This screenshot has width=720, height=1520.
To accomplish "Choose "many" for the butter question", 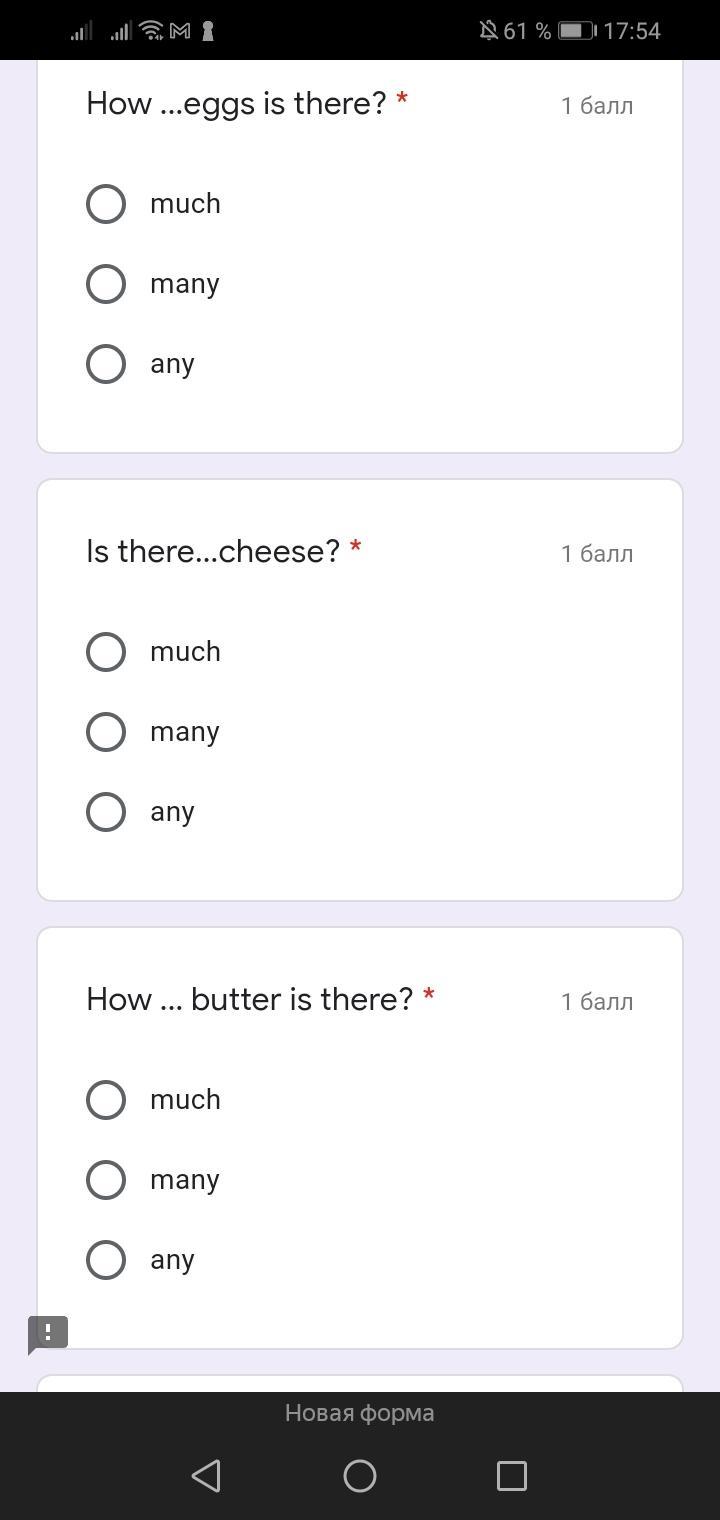I will click(106, 1180).
